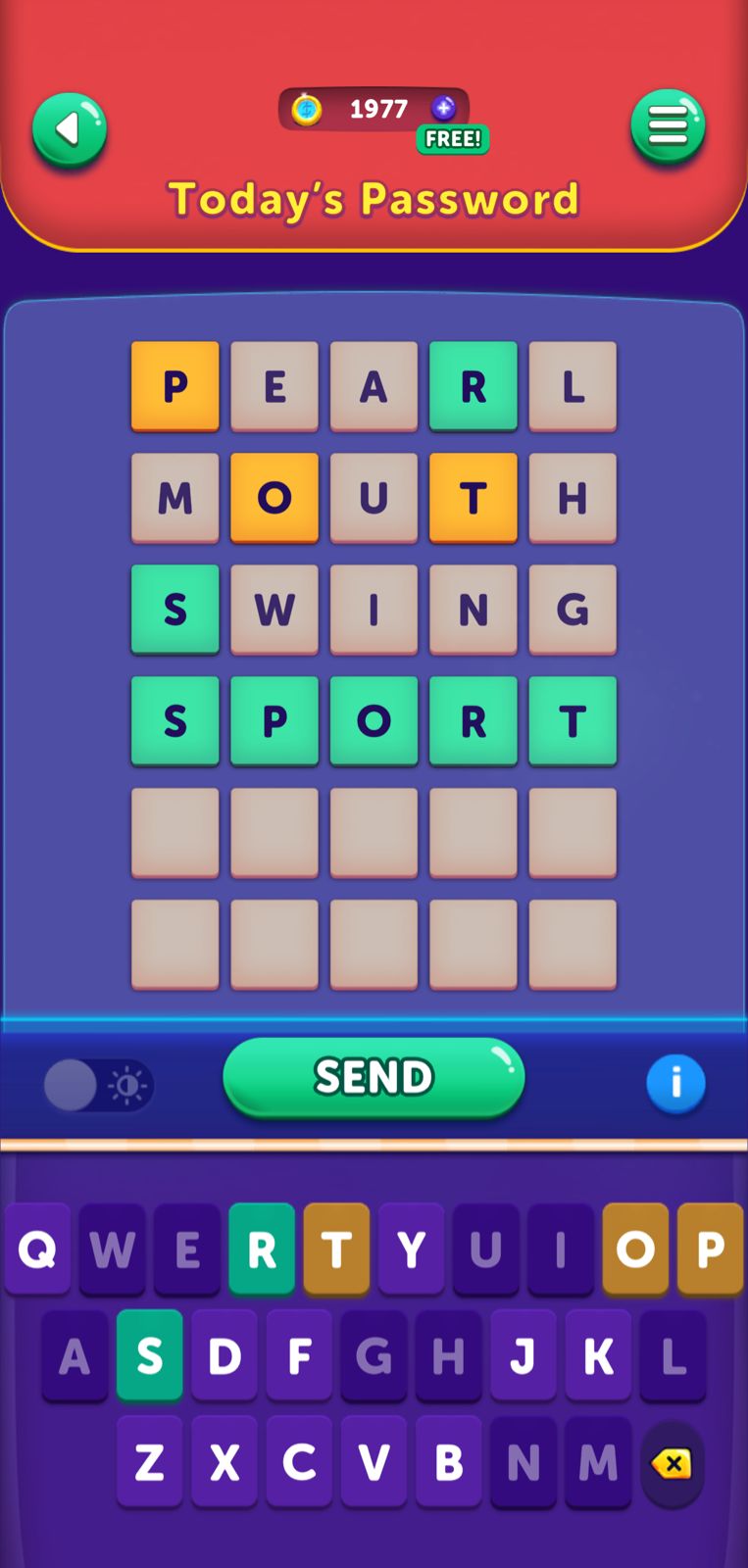Open the blue info button
Viewport: 748px width, 1568px height.
coord(675,1084)
